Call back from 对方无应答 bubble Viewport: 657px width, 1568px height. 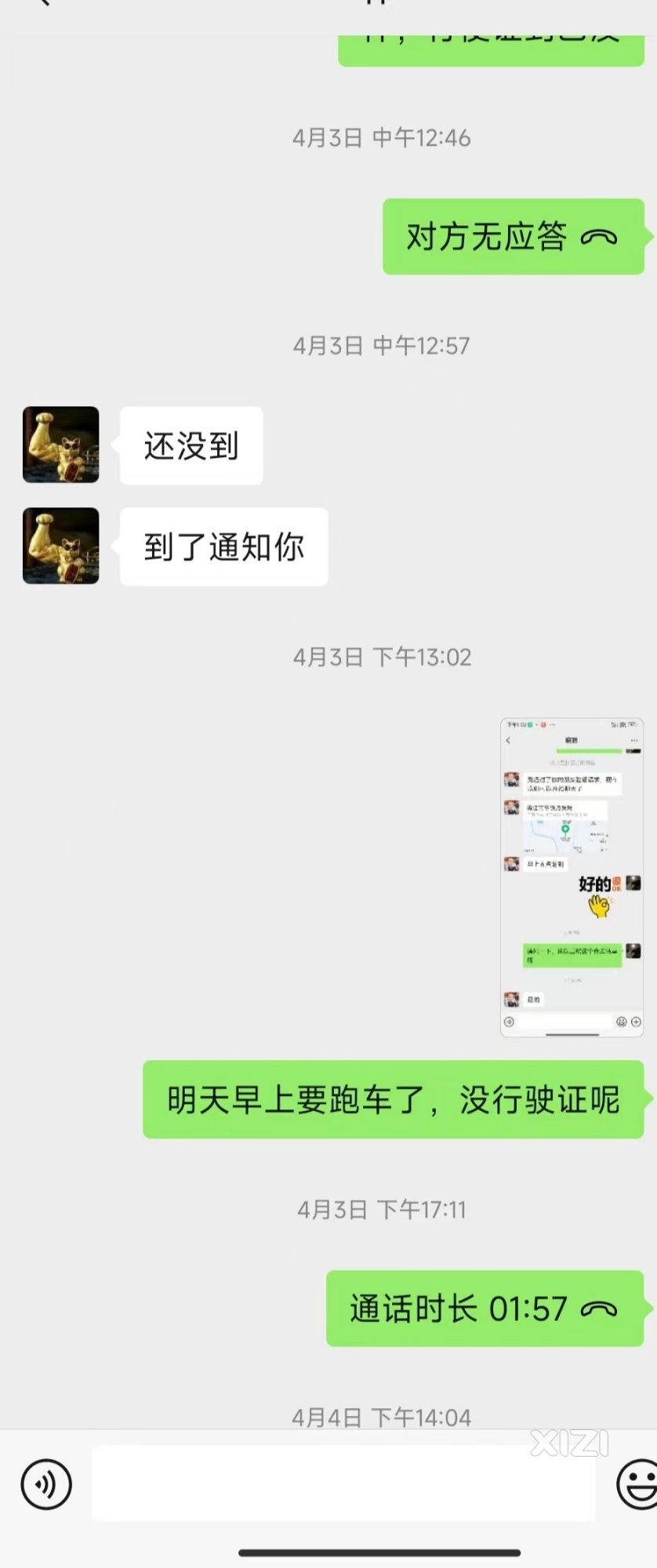click(x=513, y=237)
